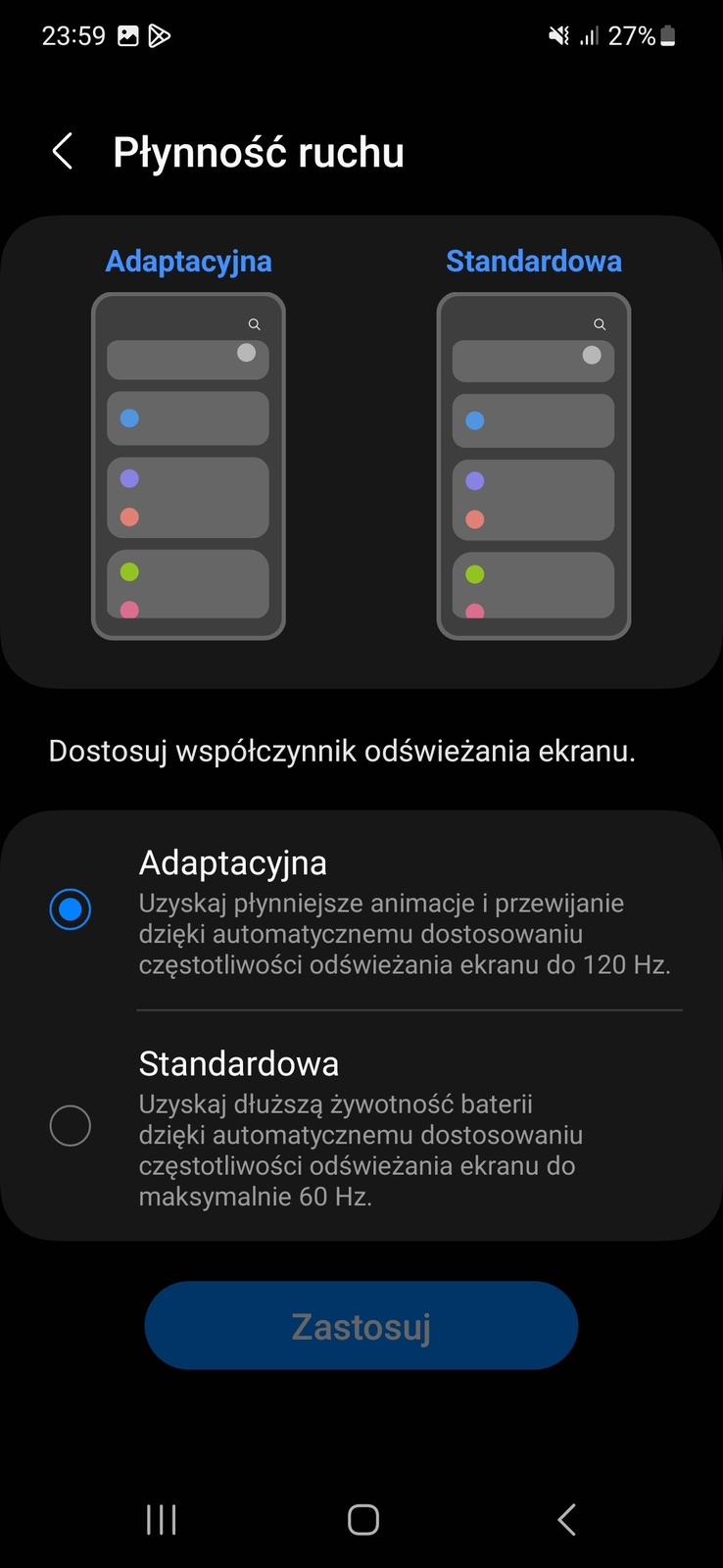723x1568 pixels.
Task: Choose the Standardowa 60 Hz option
Action: click(x=71, y=1126)
